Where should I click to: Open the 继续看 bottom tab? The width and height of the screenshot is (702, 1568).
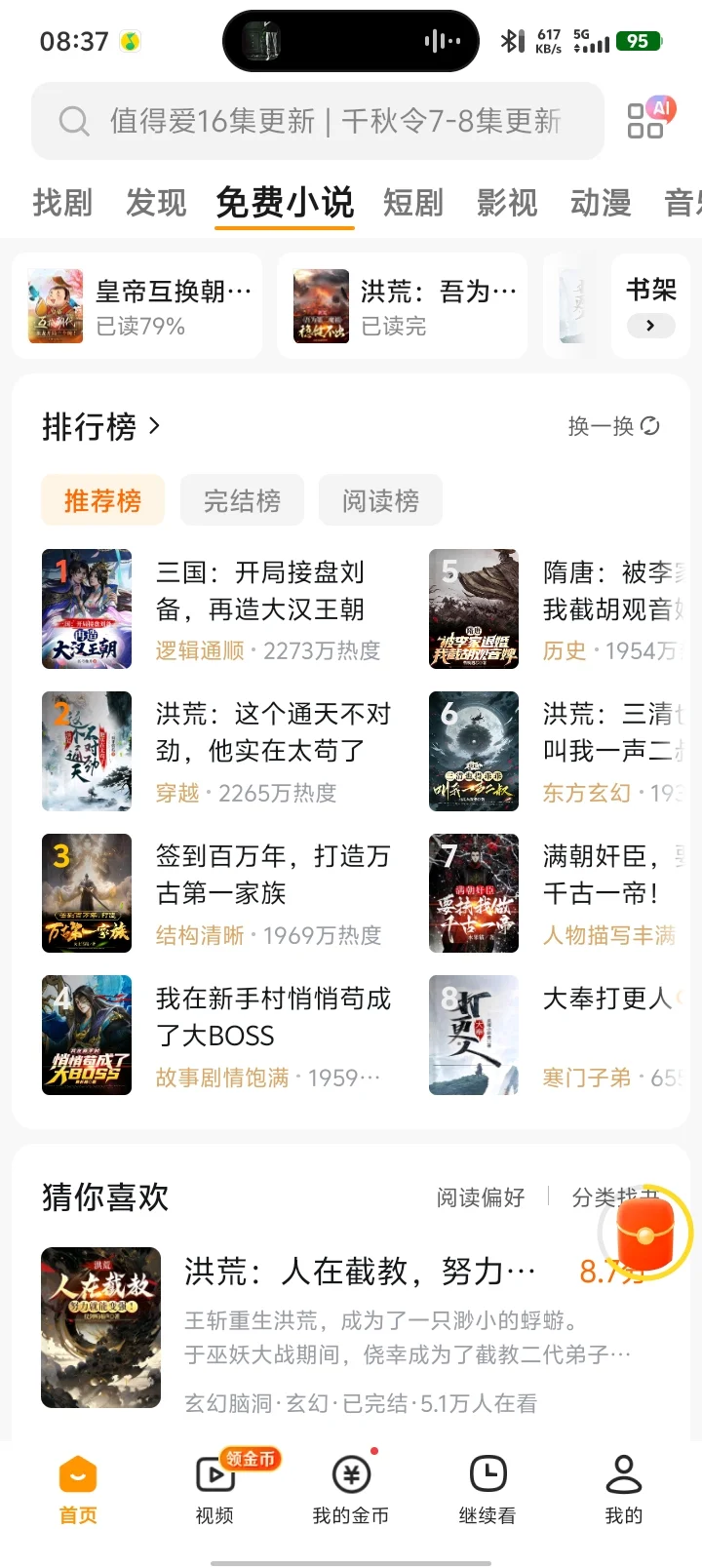[x=487, y=1489]
